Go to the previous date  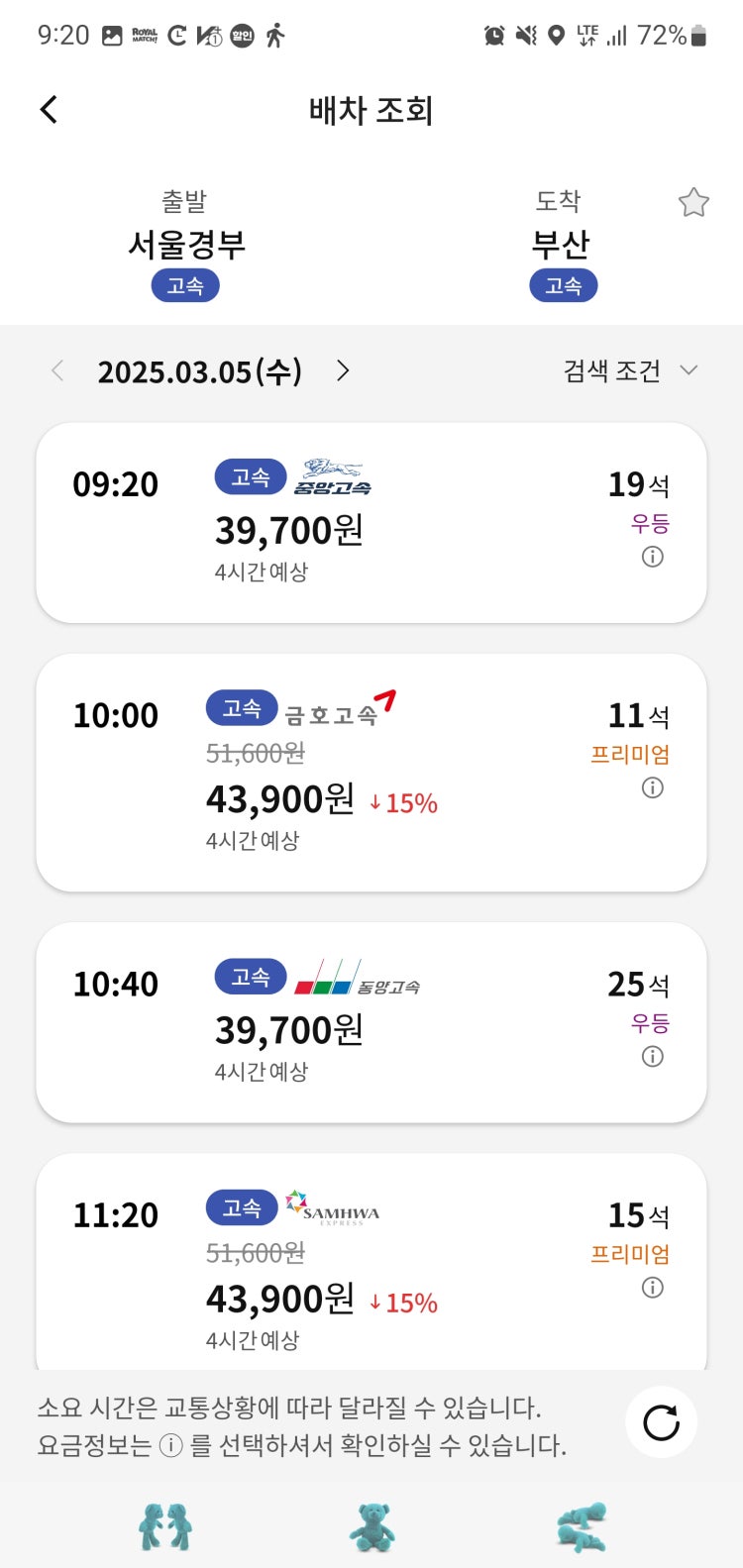tap(57, 371)
